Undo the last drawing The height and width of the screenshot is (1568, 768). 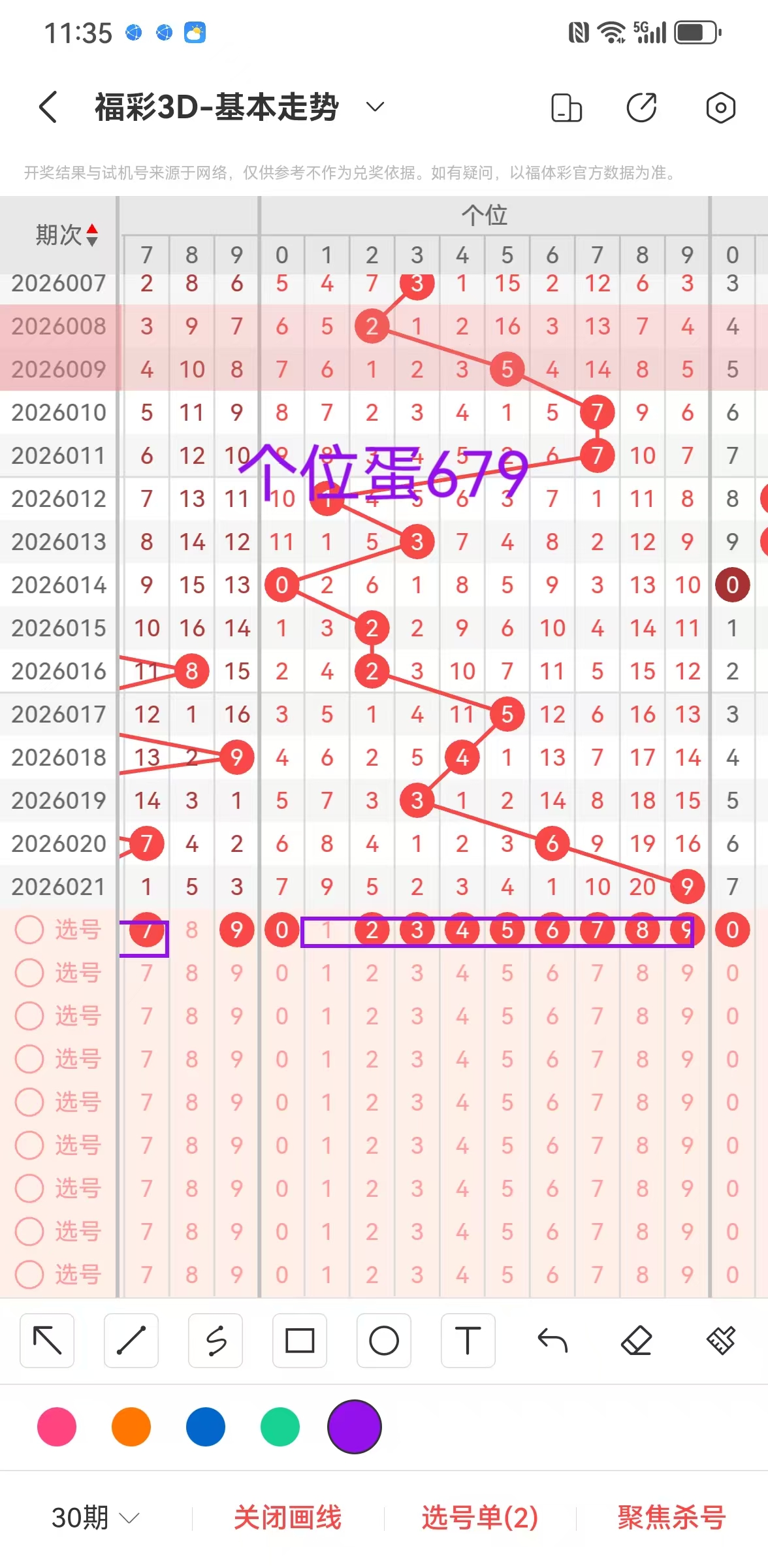[552, 1341]
